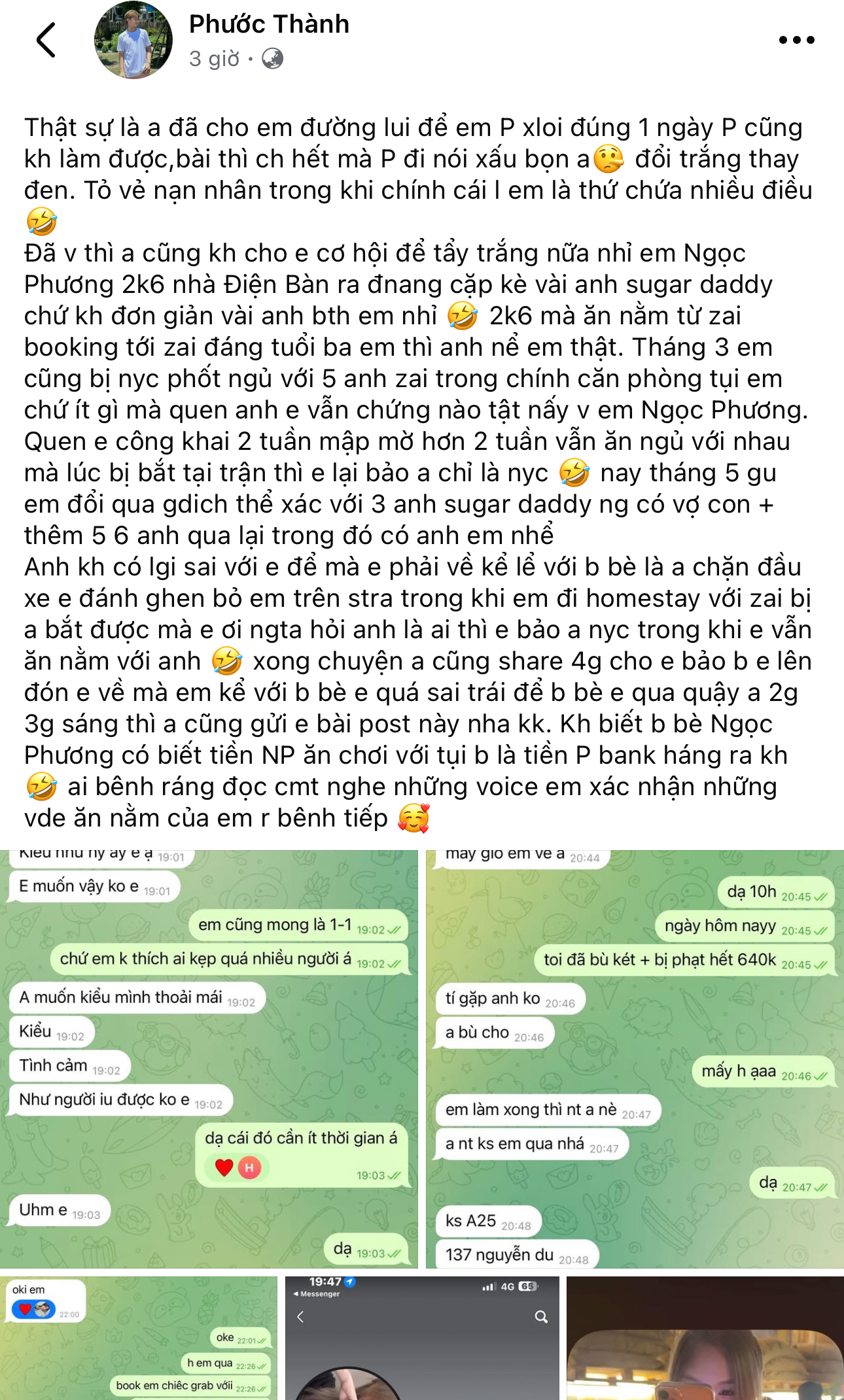Open the photo of the woman
The height and width of the screenshot is (1400, 844).
click(705, 1337)
